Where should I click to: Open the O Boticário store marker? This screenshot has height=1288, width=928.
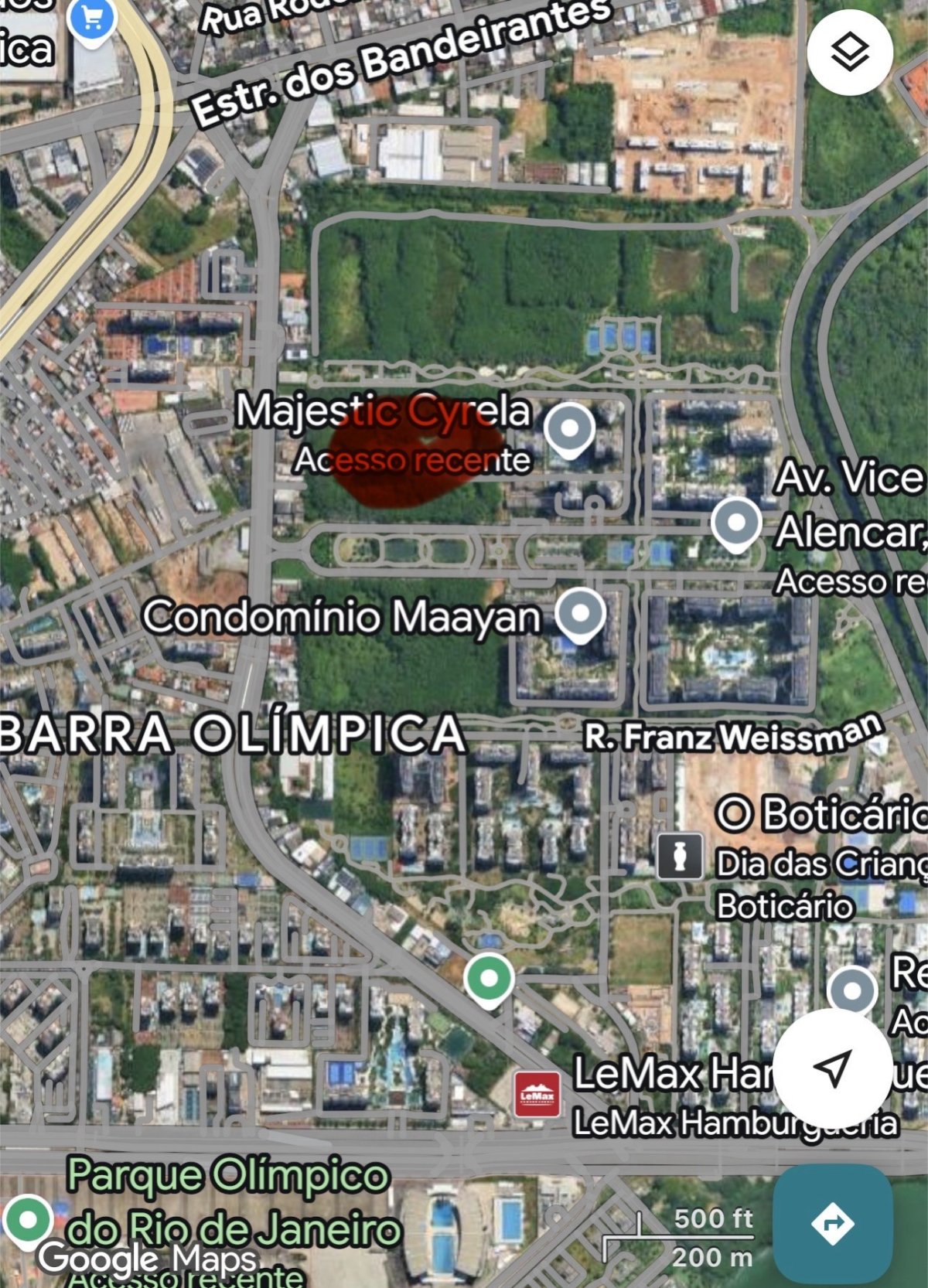tap(680, 857)
